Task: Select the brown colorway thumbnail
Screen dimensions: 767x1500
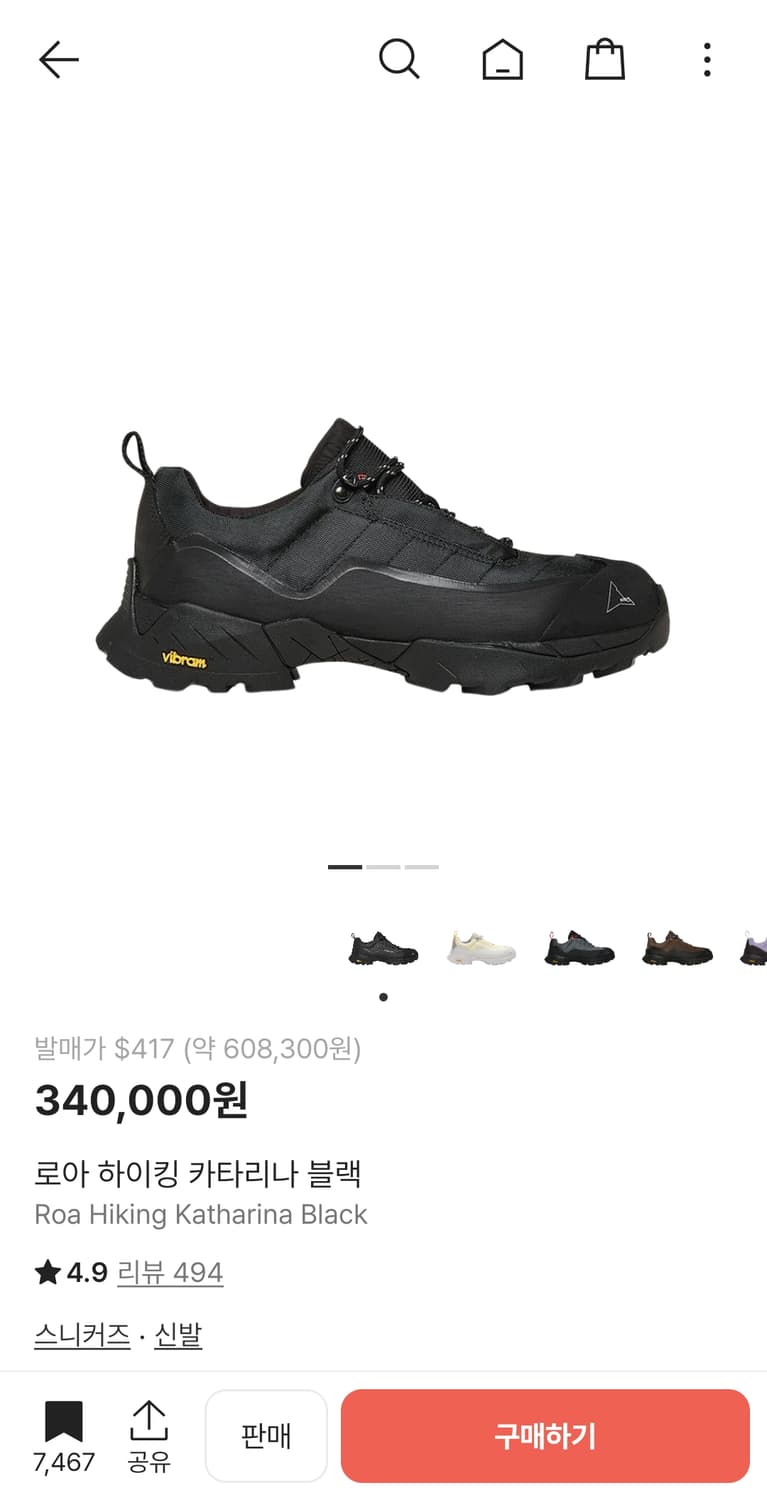Action: click(x=677, y=947)
